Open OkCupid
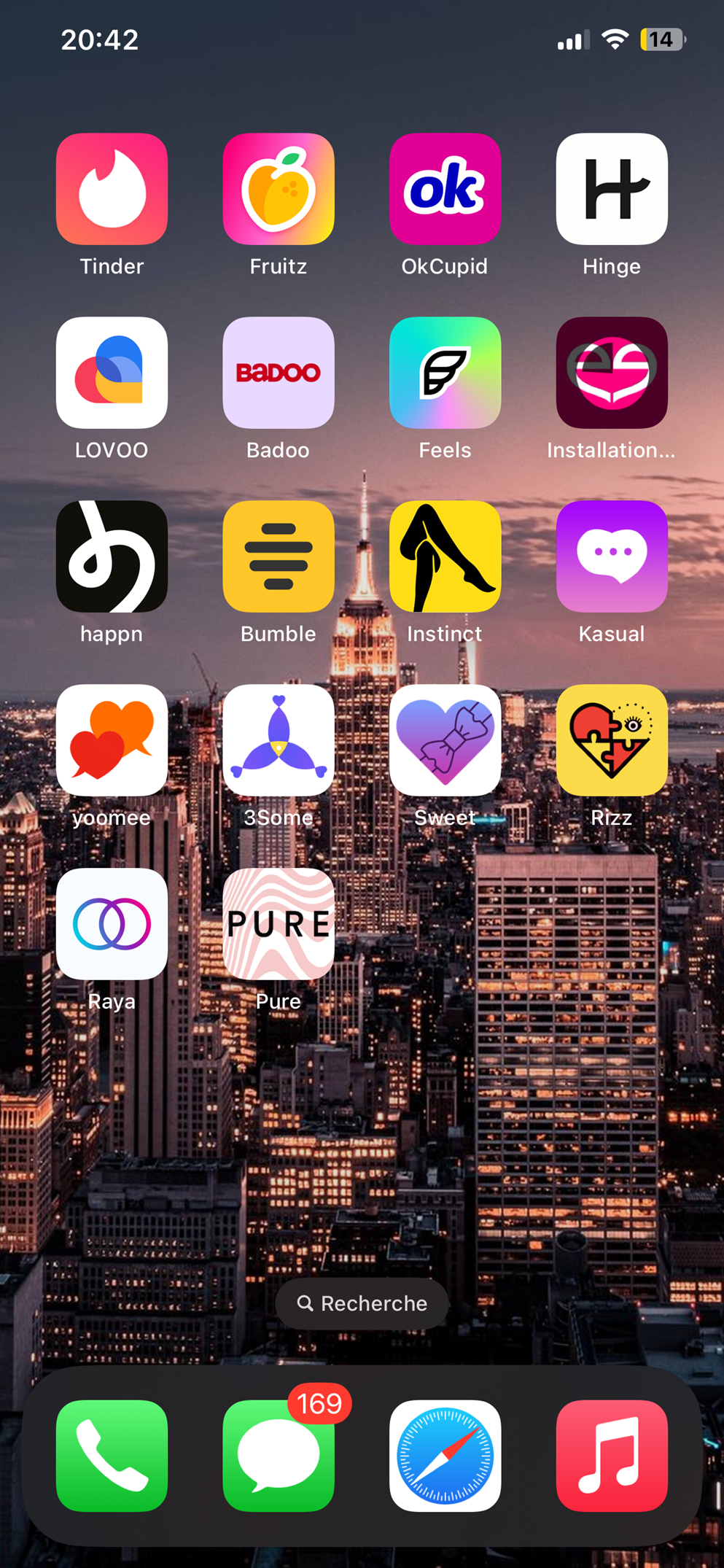 (445, 189)
